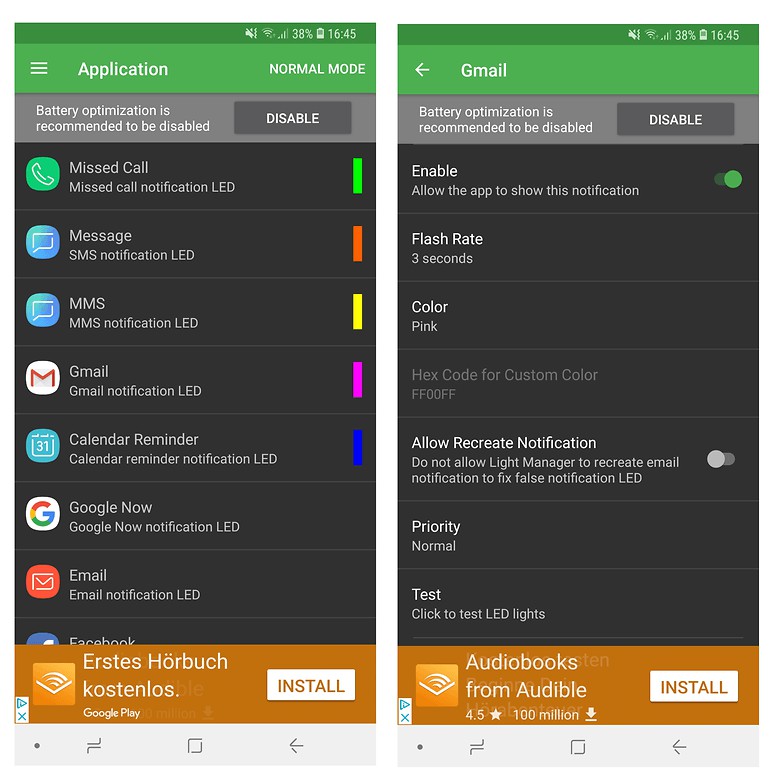Toggle Allow Recreate Notification switch
The image size is (782, 782).
(x=720, y=459)
